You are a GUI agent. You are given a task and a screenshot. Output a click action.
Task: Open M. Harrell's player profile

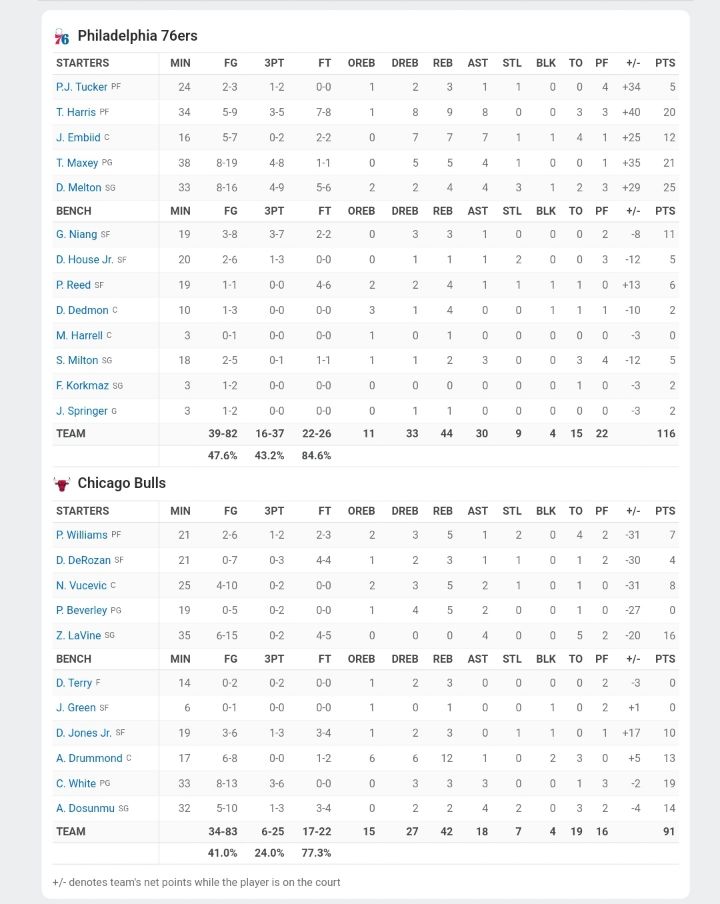tap(79, 335)
